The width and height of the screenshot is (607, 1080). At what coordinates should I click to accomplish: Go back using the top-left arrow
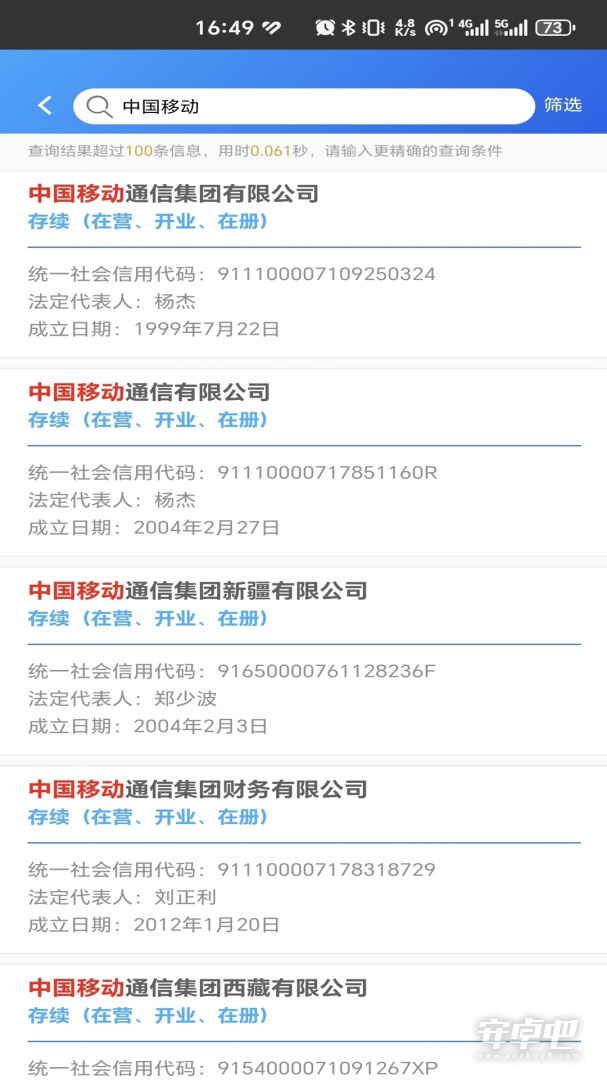click(x=45, y=105)
